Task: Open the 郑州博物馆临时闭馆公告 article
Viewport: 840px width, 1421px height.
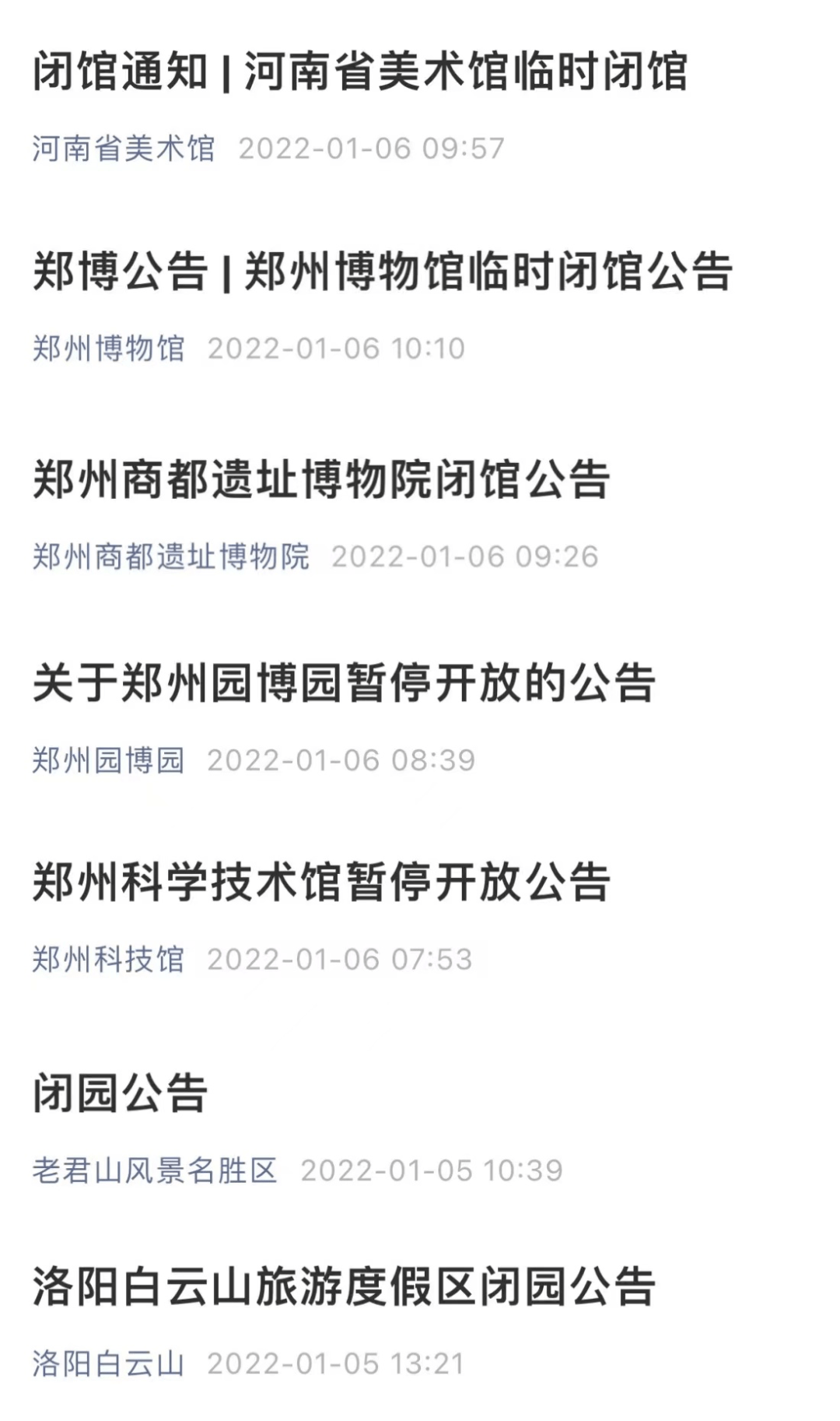Action: click(x=382, y=272)
